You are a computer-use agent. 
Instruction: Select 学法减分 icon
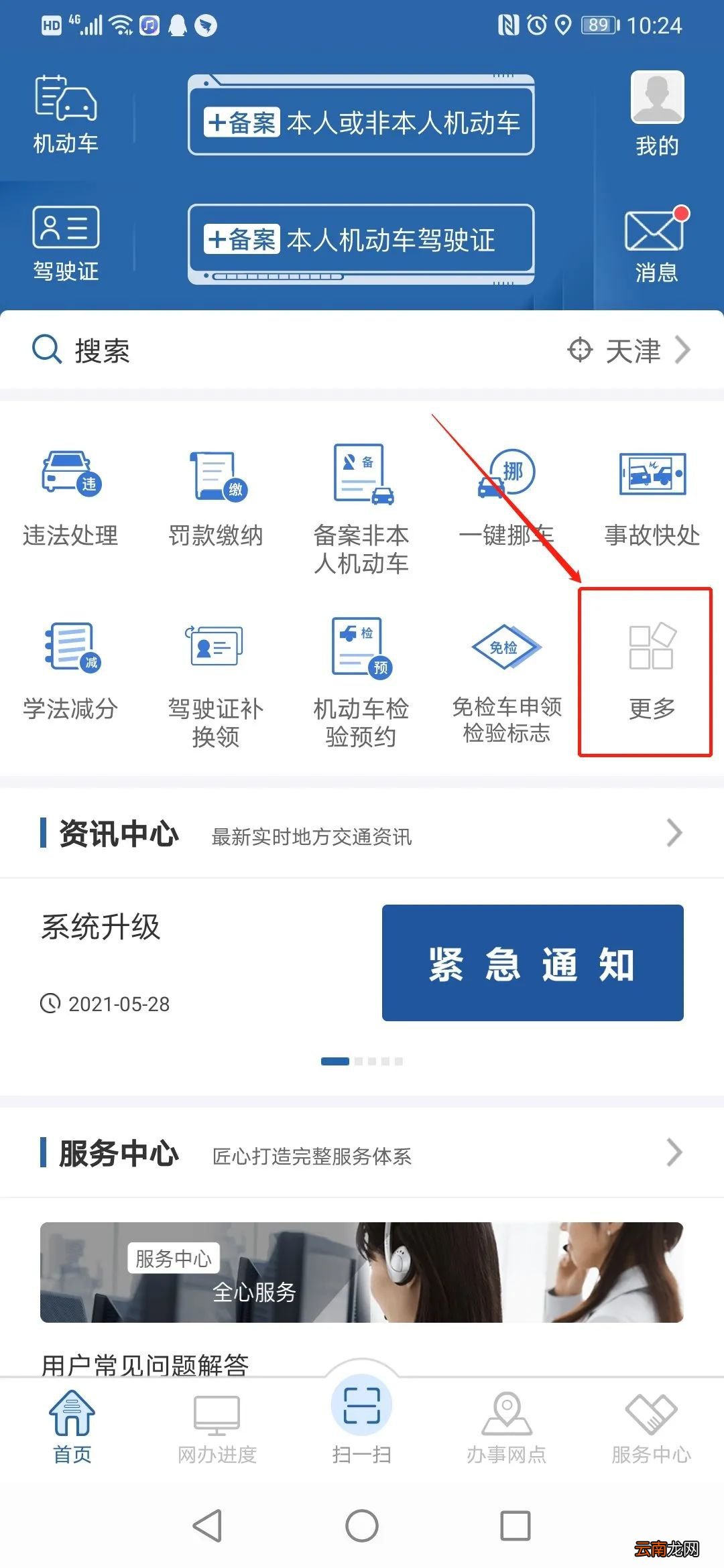(69, 670)
